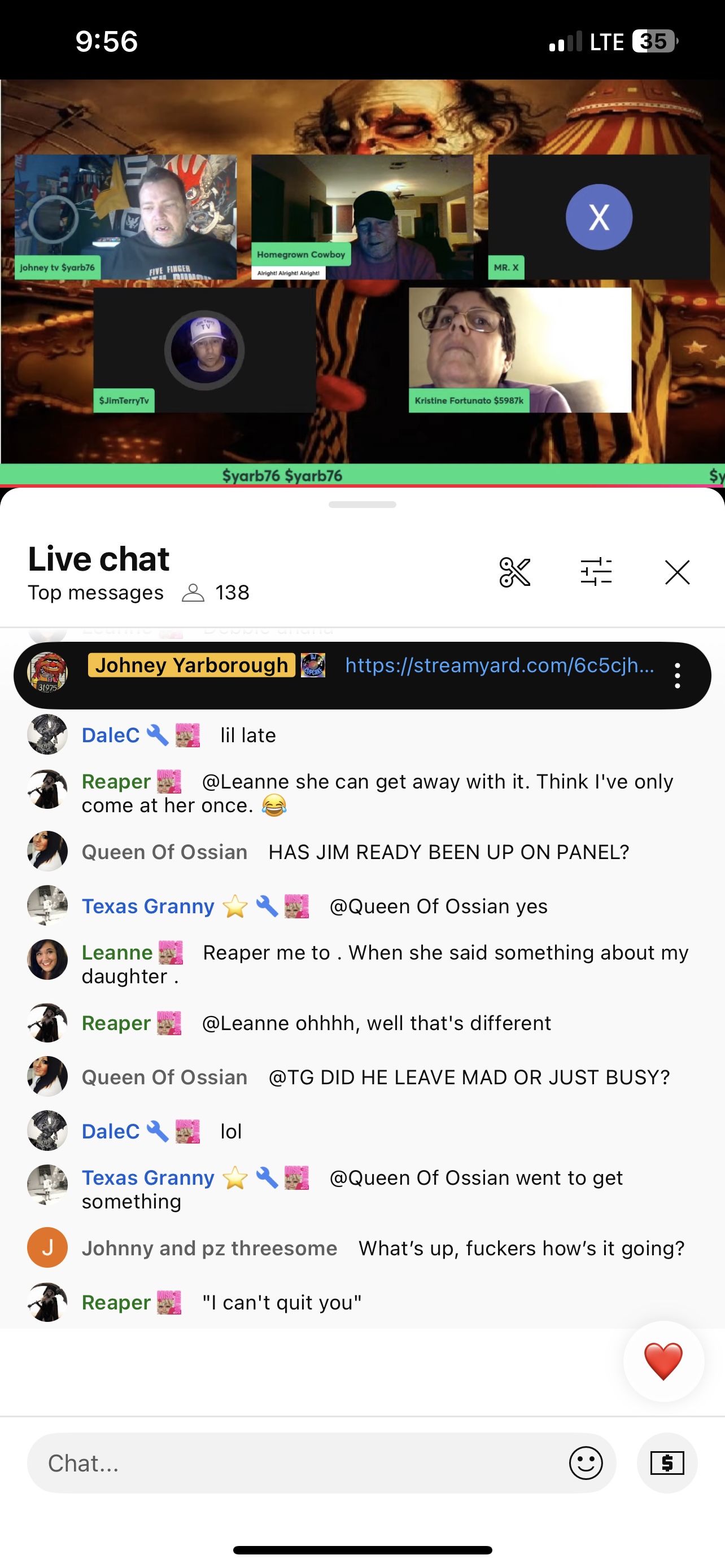Switch Top messages chat mode
The image size is (725, 1568).
click(x=95, y=593)
